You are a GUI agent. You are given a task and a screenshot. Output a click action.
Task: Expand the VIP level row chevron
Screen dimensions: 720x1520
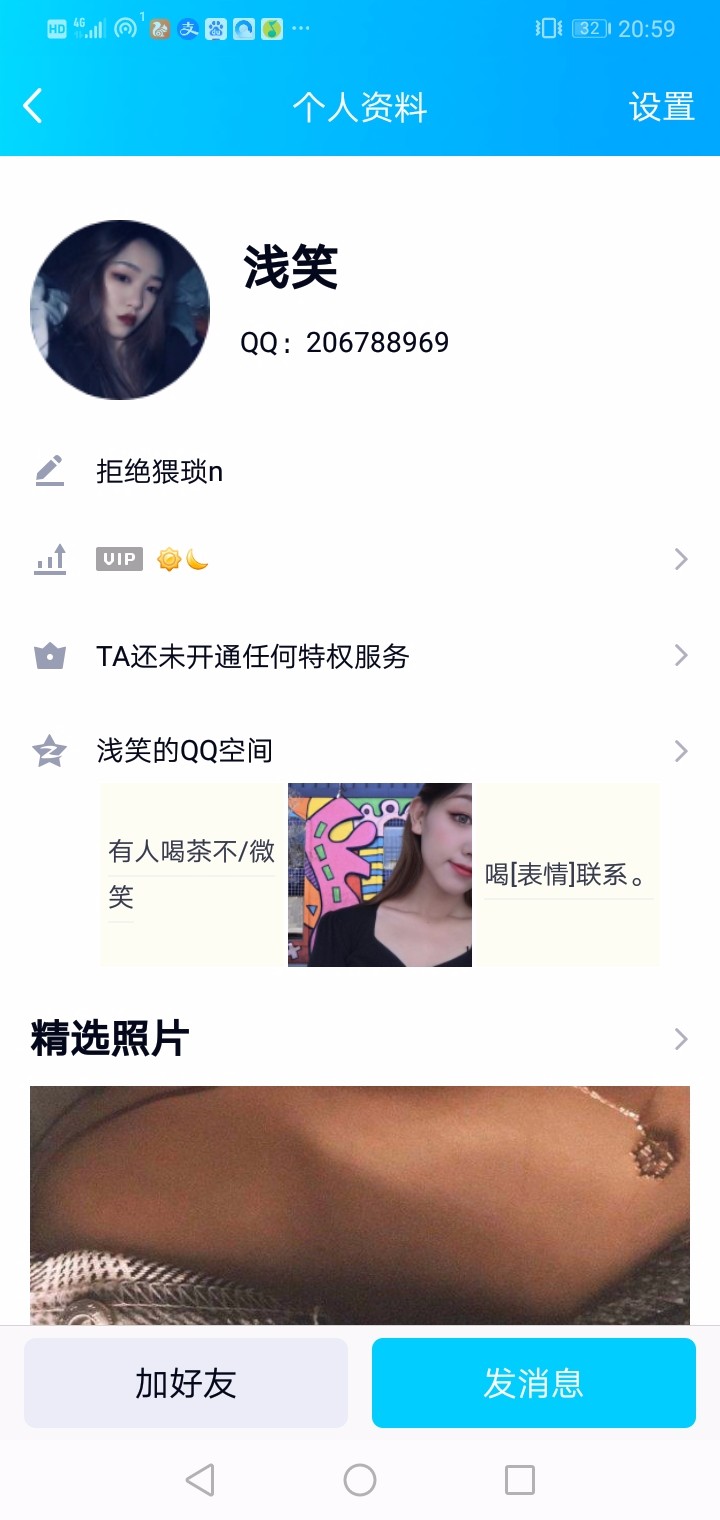point(680,559)
